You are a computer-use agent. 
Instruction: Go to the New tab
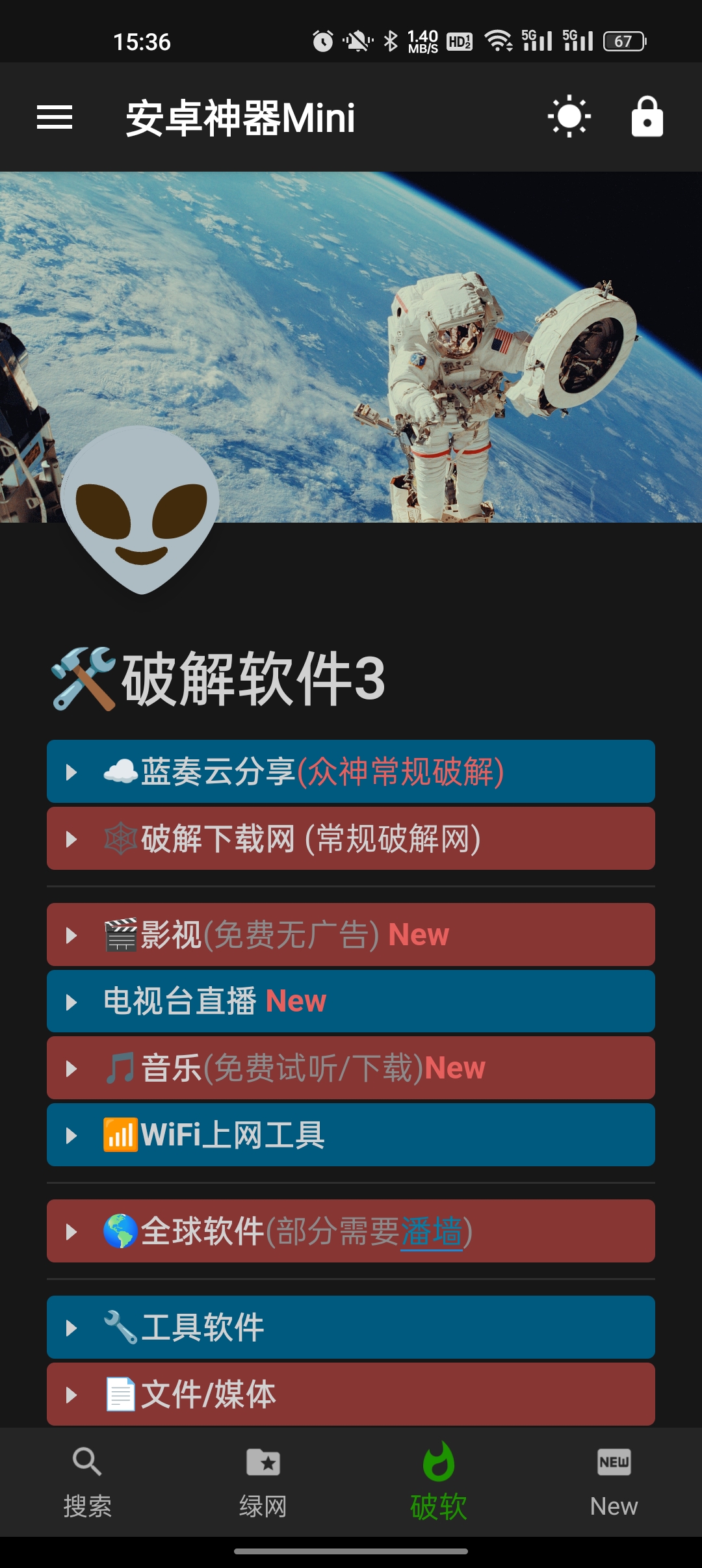coord(614,1482)
